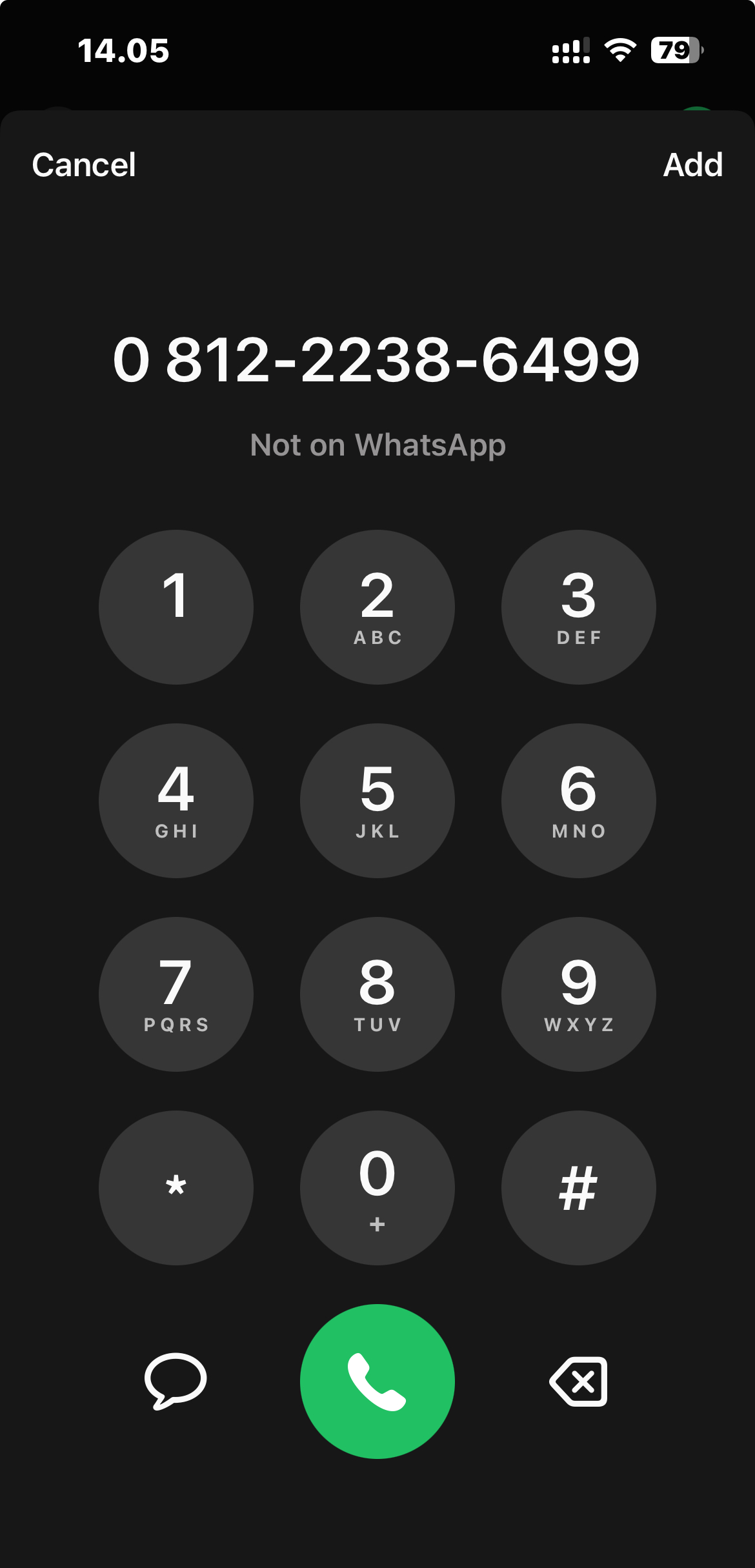
Task: Enter digit 9 WXYZ
Action: pyautogui.click(x=578, y=994)
